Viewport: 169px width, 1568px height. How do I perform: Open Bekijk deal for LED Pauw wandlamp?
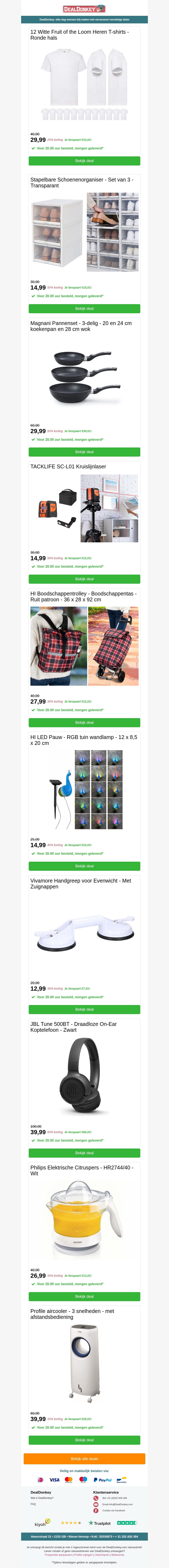click(84, 865)
